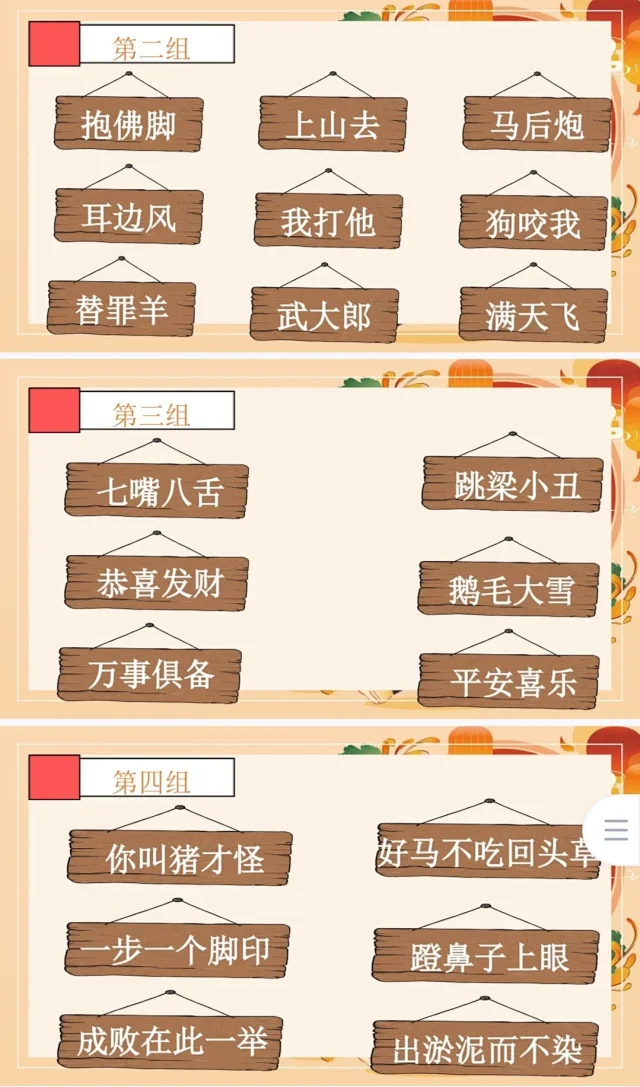Open the floating menu button
This screenshot has height=1087, width=640.
(x=617, y=830)
